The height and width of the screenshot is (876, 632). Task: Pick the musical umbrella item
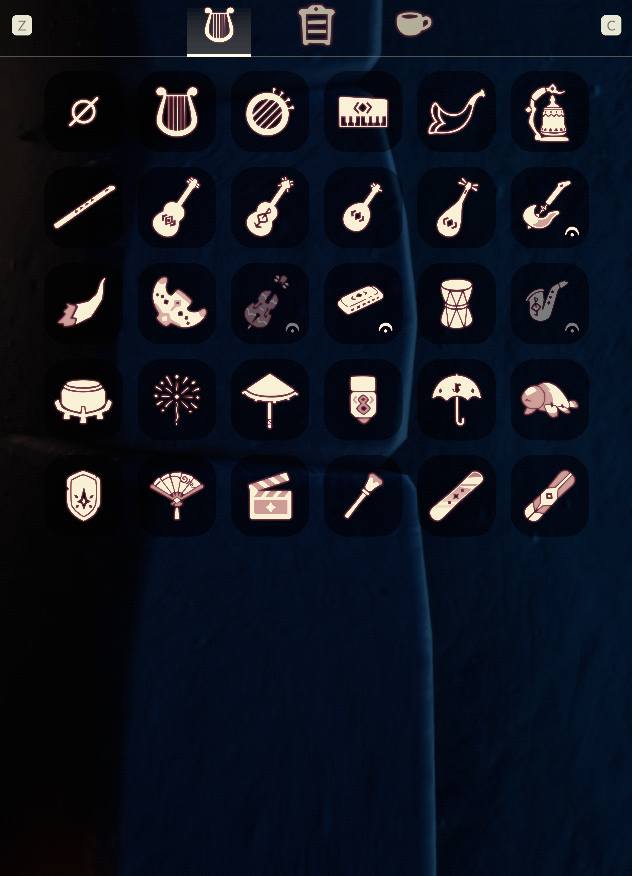(x=456, y=400)
